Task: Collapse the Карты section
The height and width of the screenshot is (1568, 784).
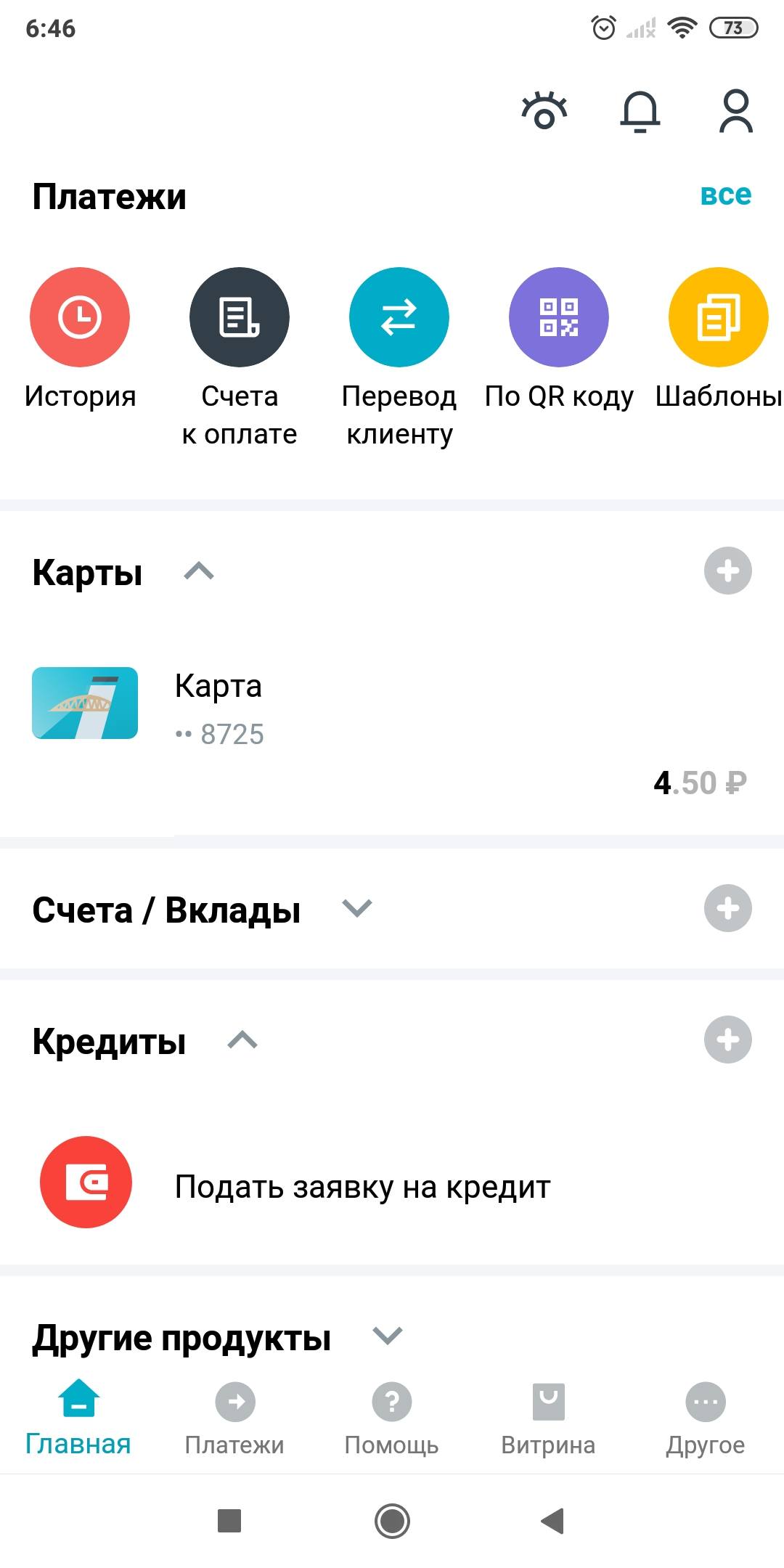Action: (201, 572)
